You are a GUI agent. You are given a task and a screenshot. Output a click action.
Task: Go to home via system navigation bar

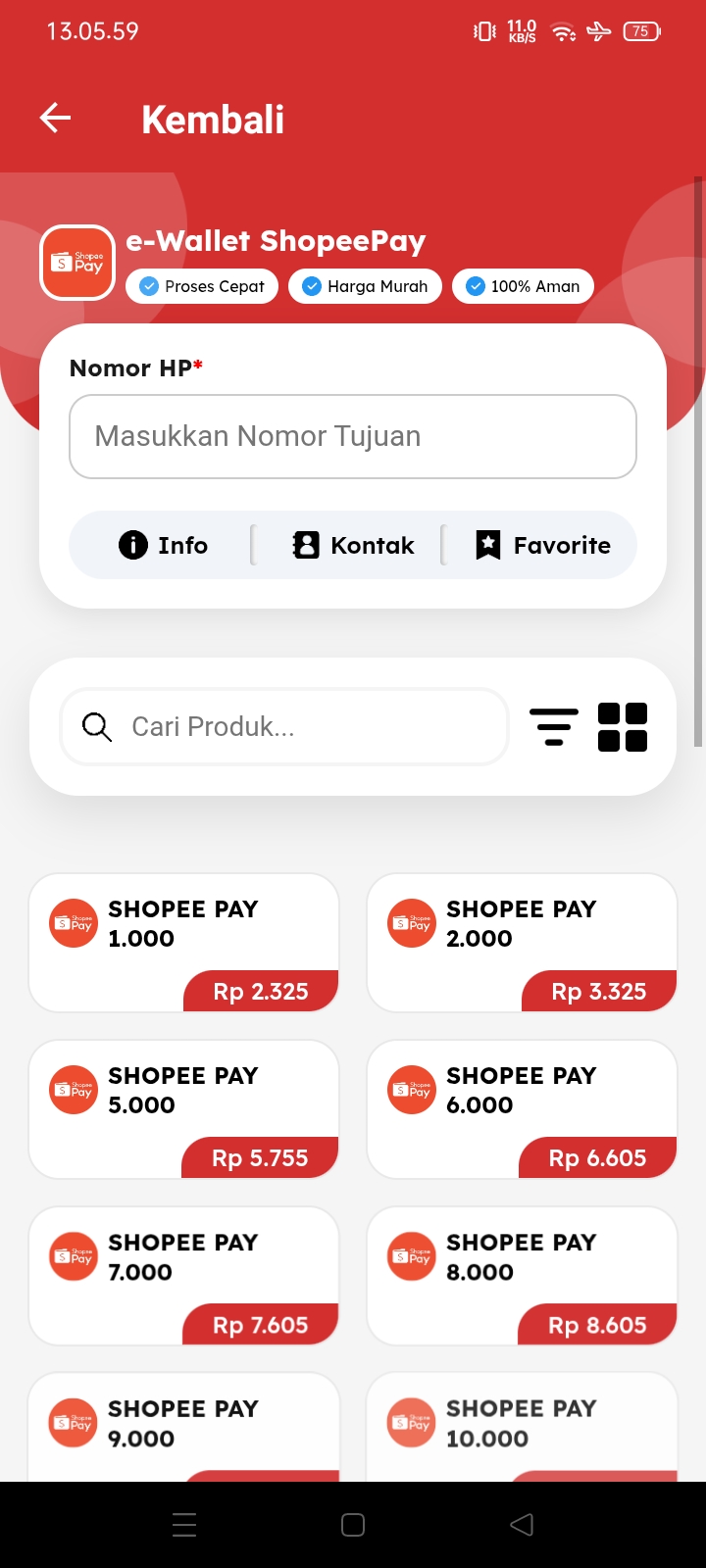click(353, 1525)
